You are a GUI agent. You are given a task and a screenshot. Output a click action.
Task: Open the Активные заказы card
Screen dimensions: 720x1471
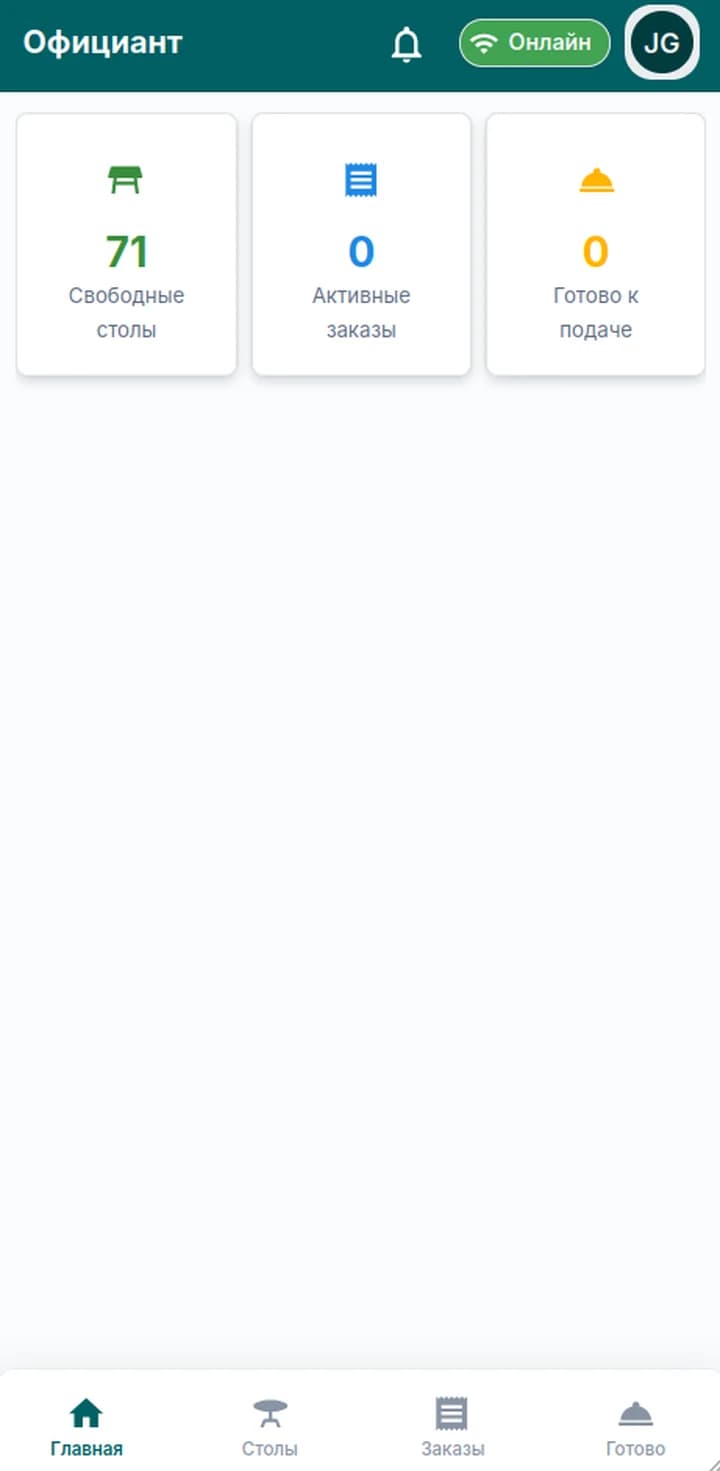361,245
